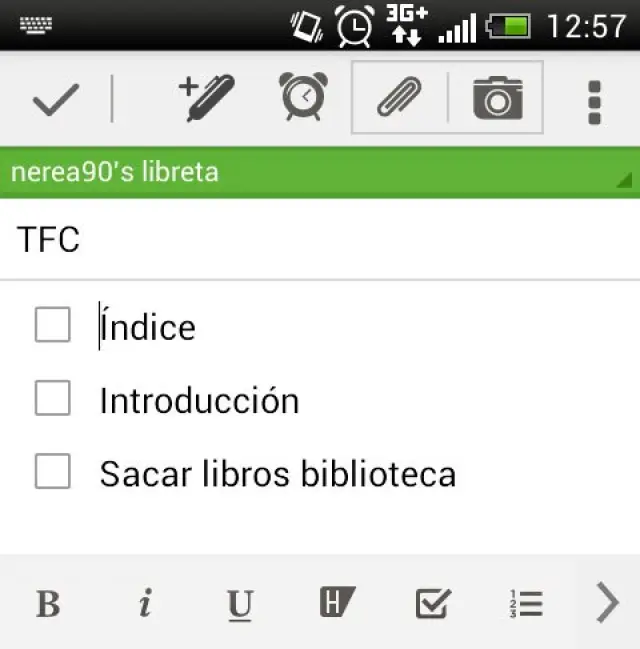Screen dimensions: 640x649
Task: Highlight the text
Action: (x=336, y=602)
